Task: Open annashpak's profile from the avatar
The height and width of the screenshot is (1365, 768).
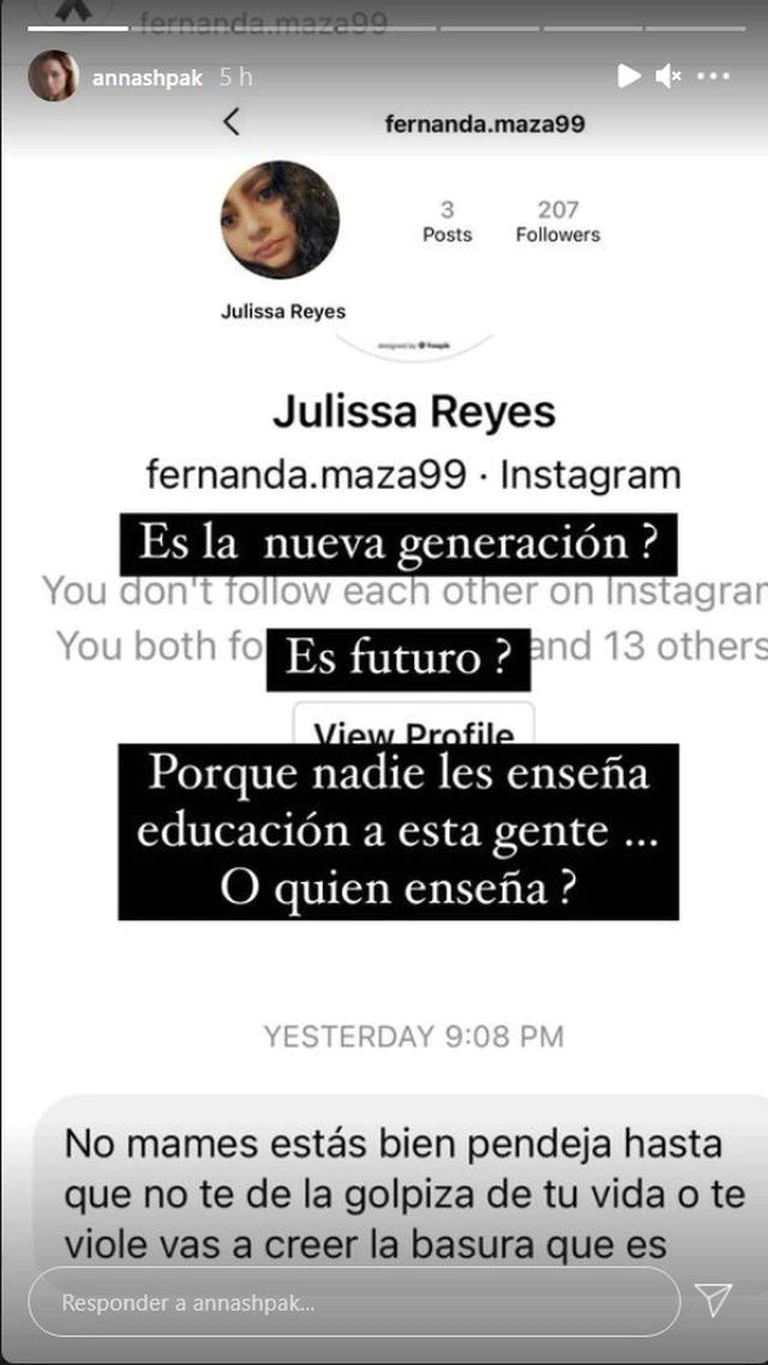Action: (53, 76)
